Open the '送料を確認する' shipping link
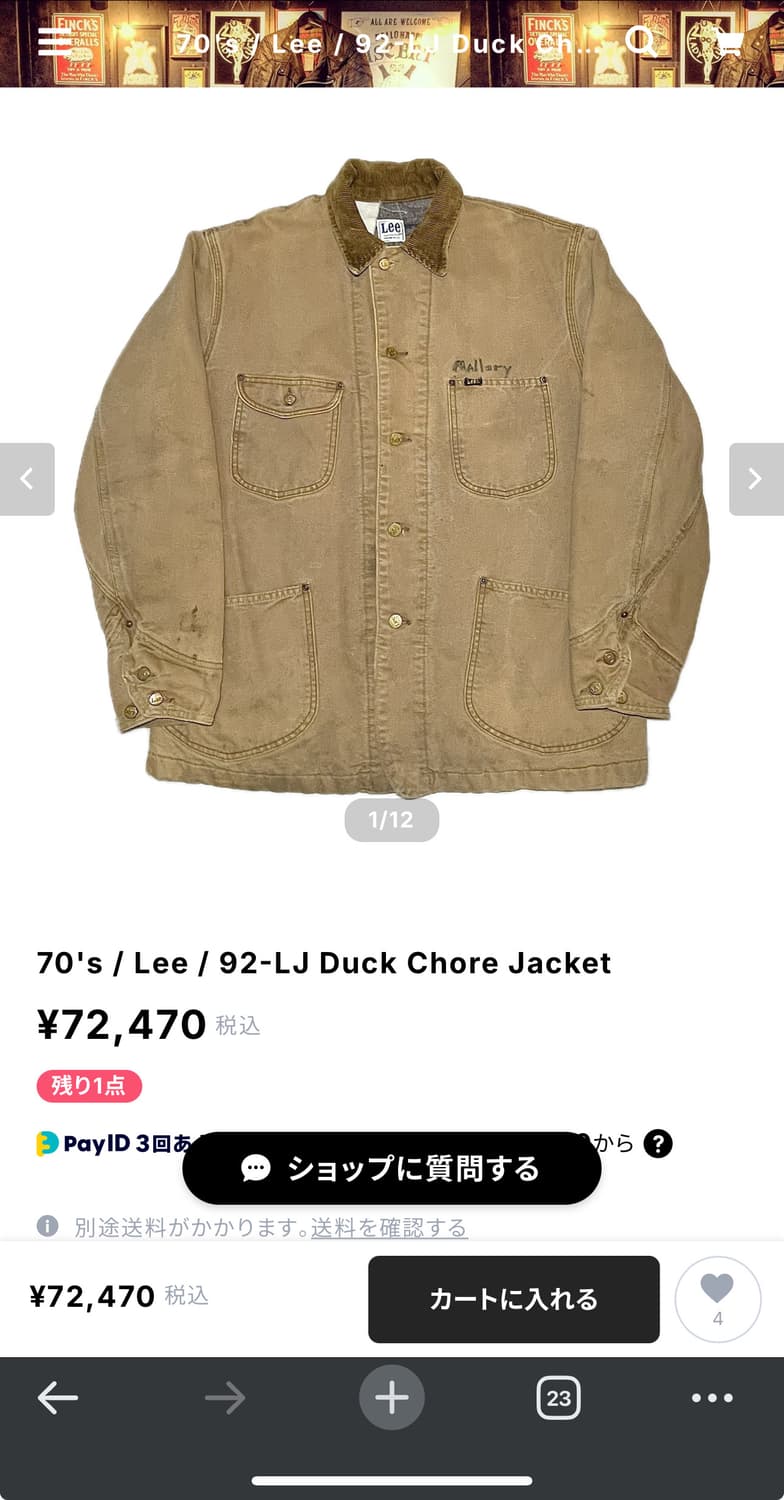The image size is (784, 1500). tap(387, 1226)
